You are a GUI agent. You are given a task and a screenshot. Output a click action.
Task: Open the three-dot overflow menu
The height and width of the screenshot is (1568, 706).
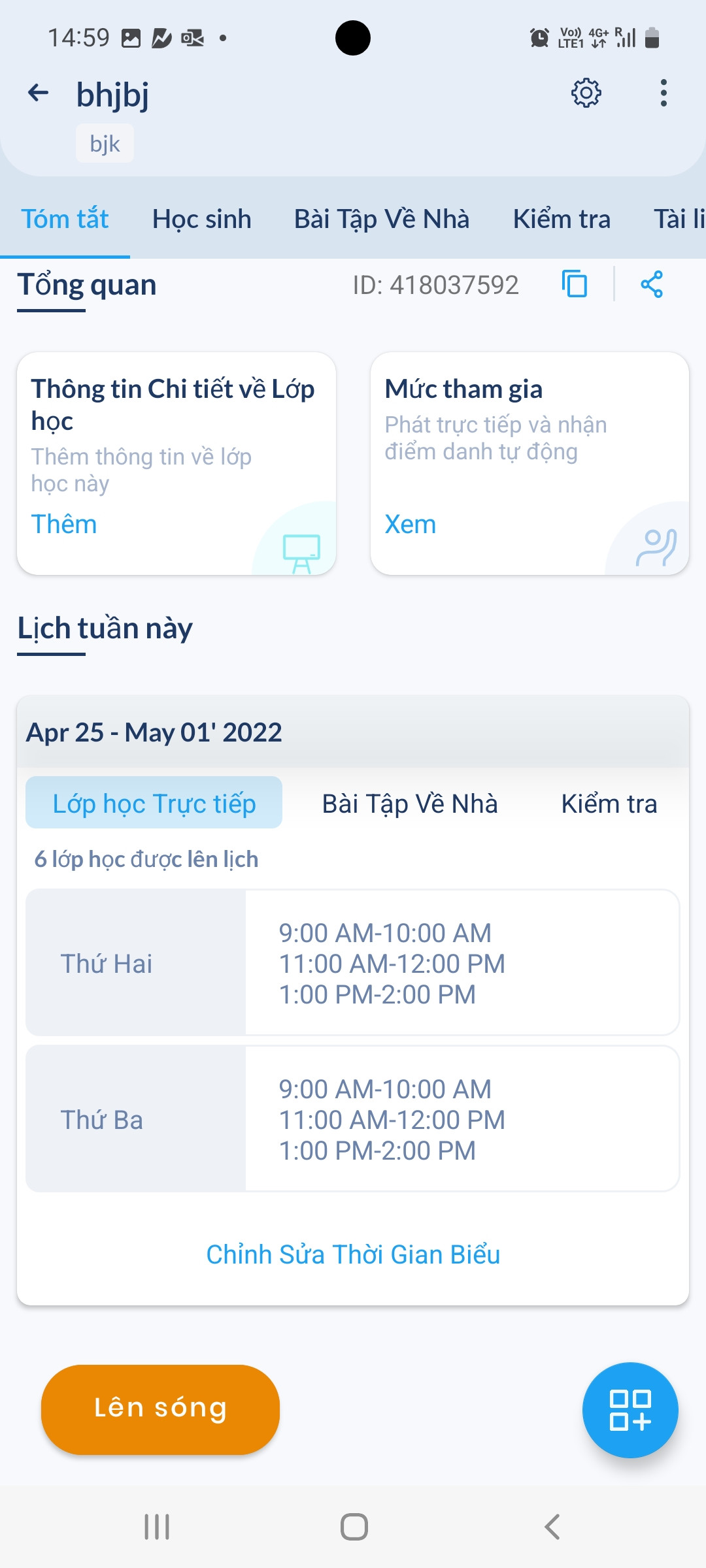[x=664, y=93]
